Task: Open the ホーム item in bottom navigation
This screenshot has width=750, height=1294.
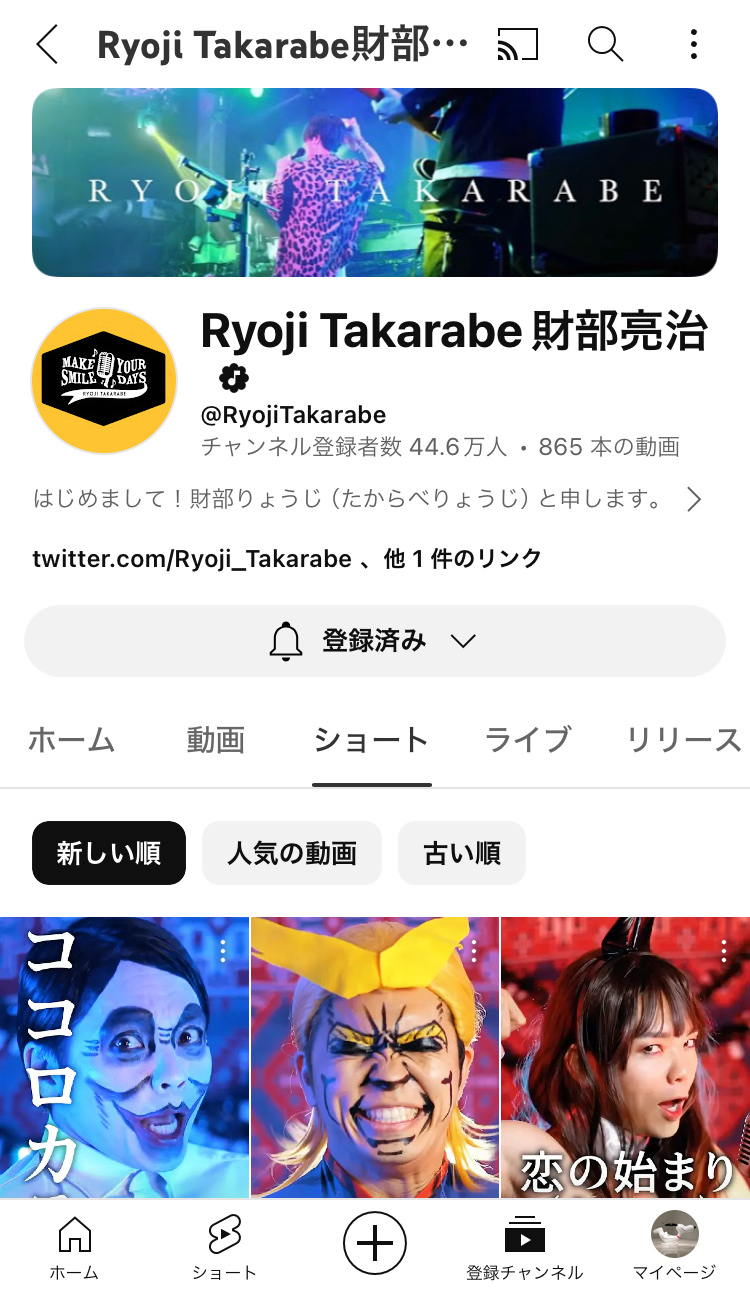Action: (75, 1247)
